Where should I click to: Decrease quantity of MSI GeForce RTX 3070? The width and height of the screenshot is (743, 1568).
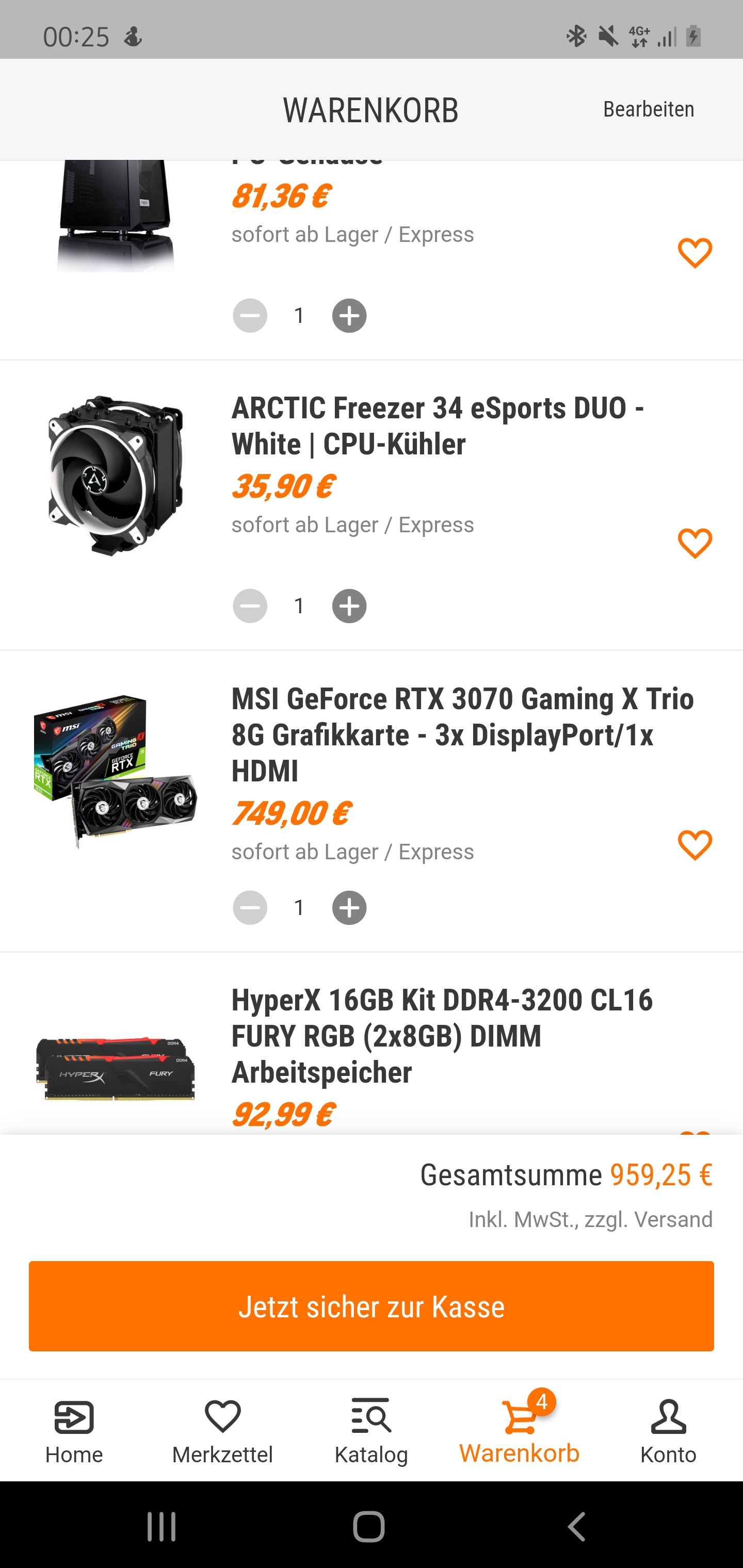tap(250, 908)
